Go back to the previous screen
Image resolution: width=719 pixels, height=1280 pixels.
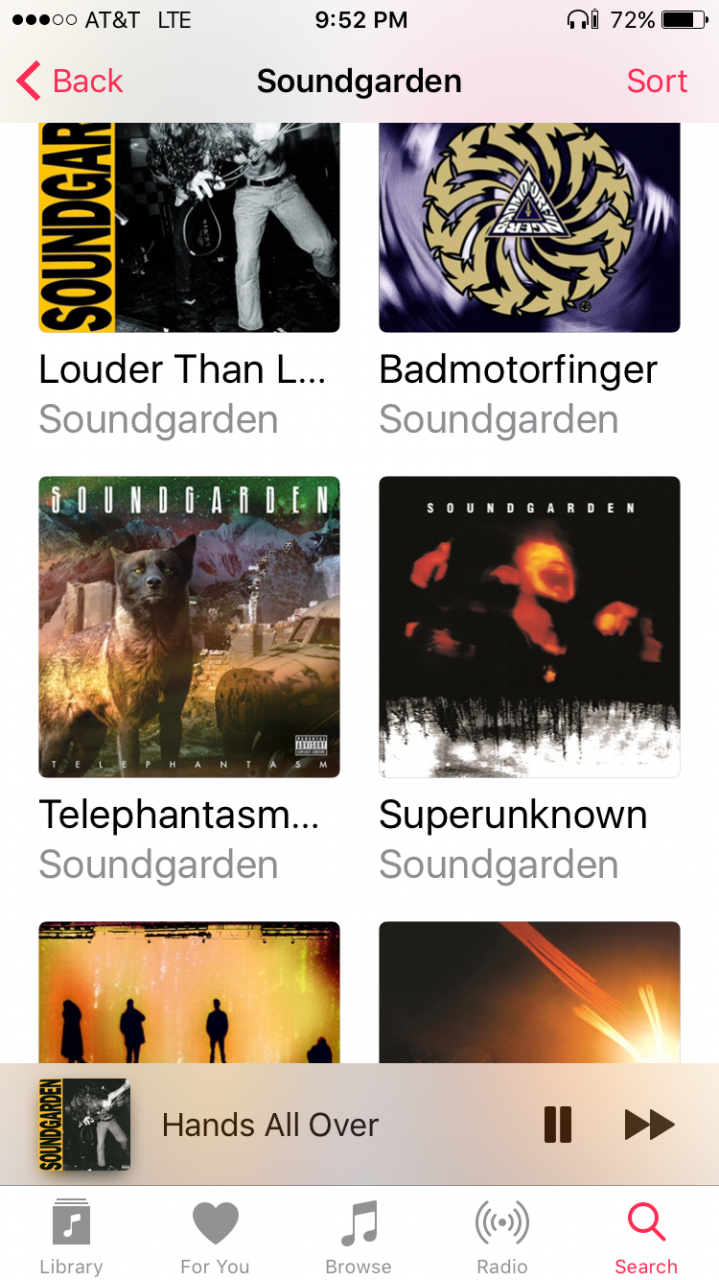click(x=70, y=81)
